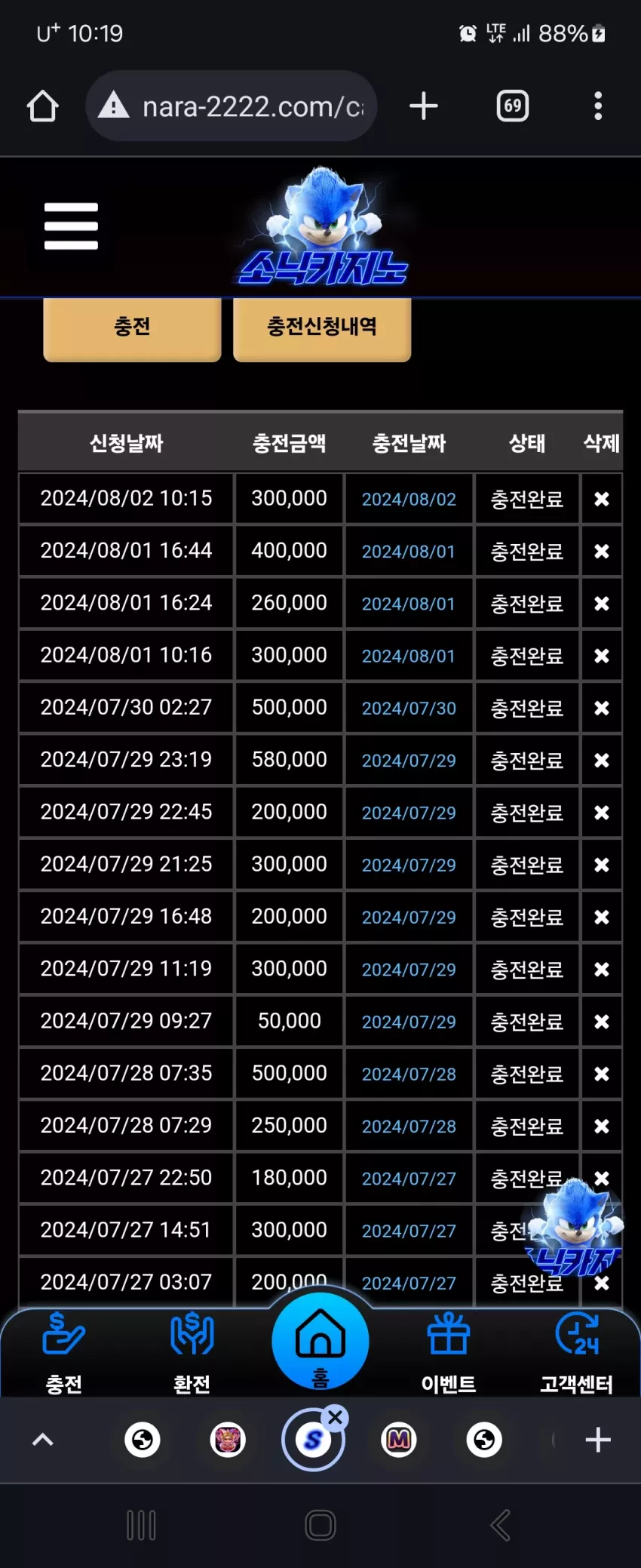Open the tab switcher showing 69 tabs
Image resolution: width=641 pixels, height=1568 pixels.
point(513,106)
